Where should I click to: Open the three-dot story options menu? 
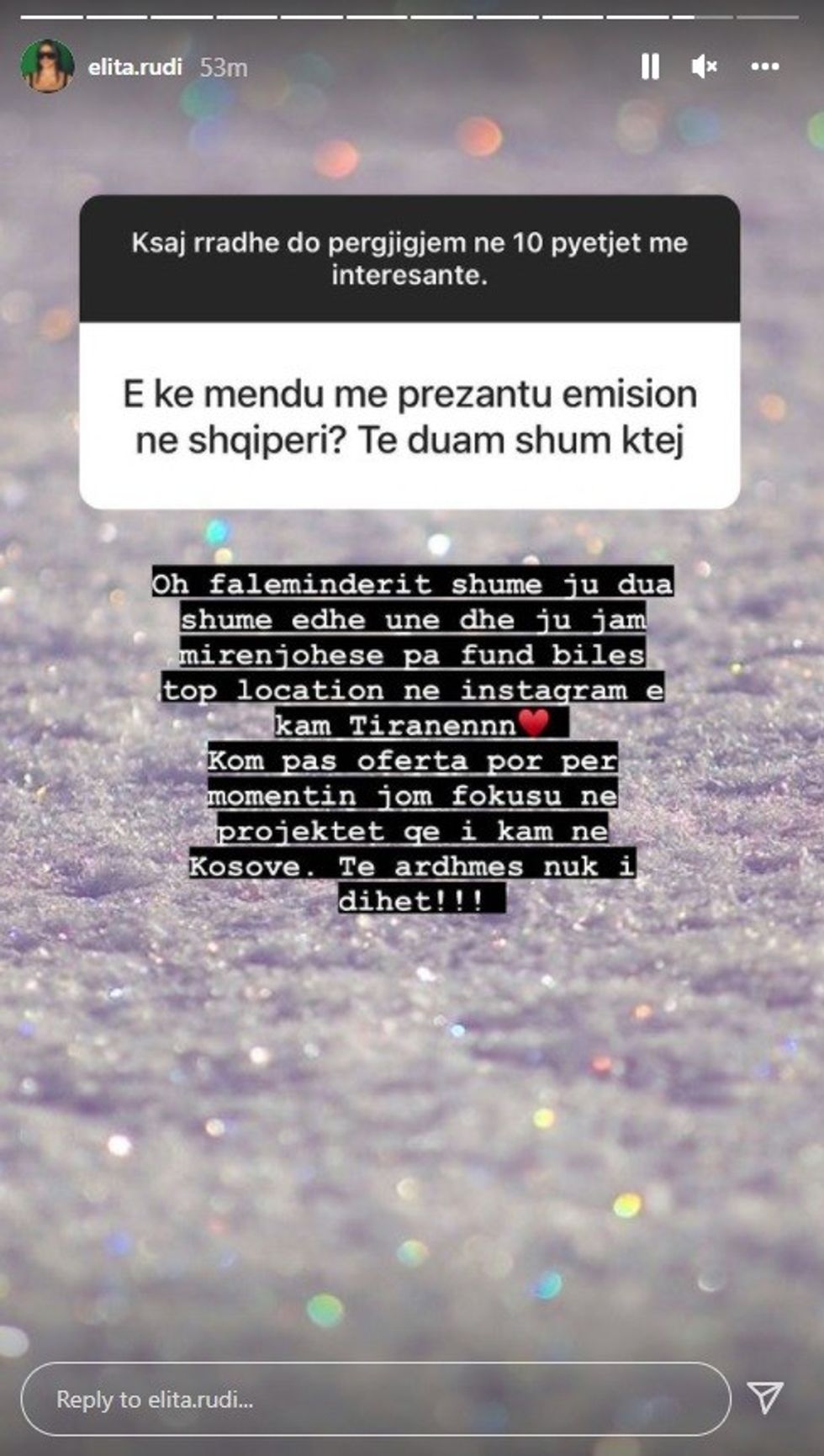pos(764,67)
